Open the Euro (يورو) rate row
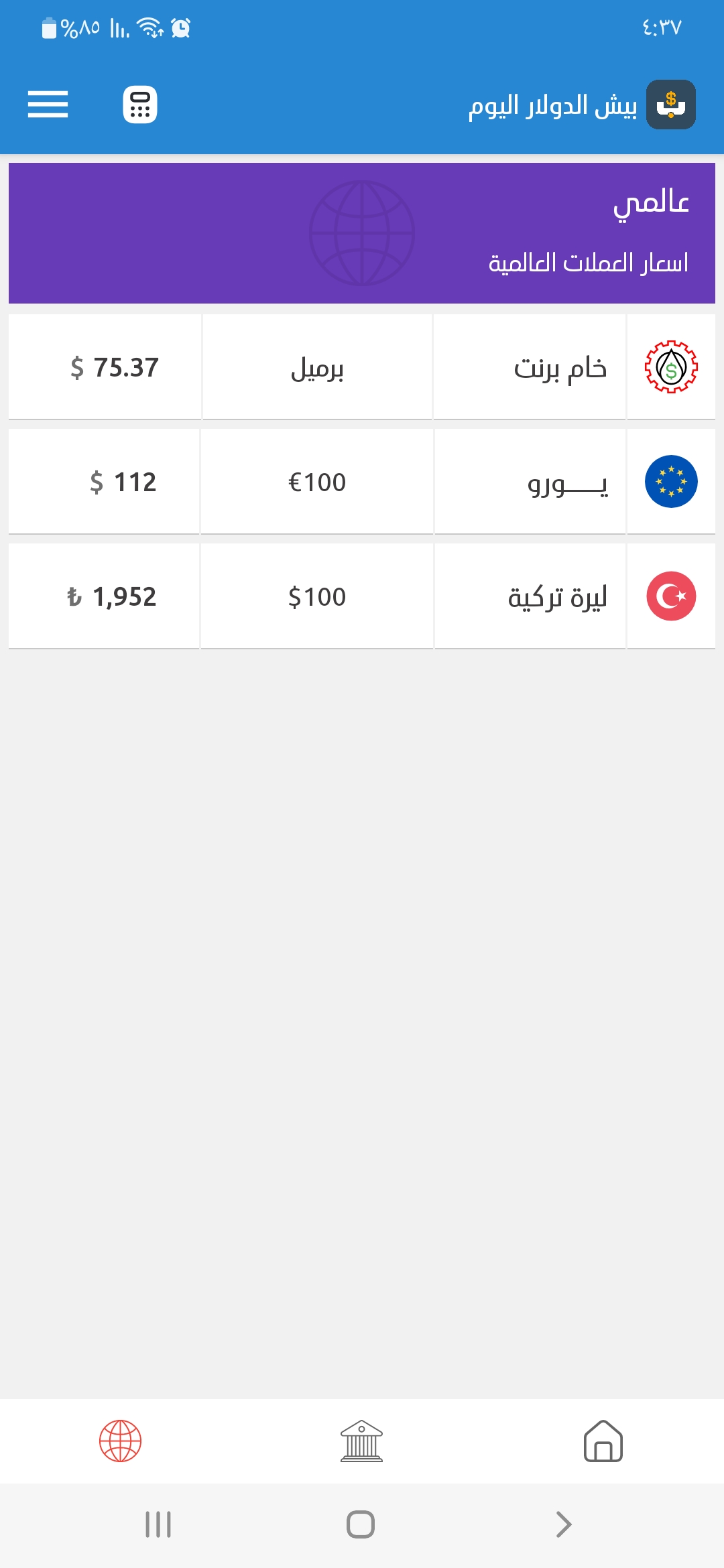 point(362,482)
